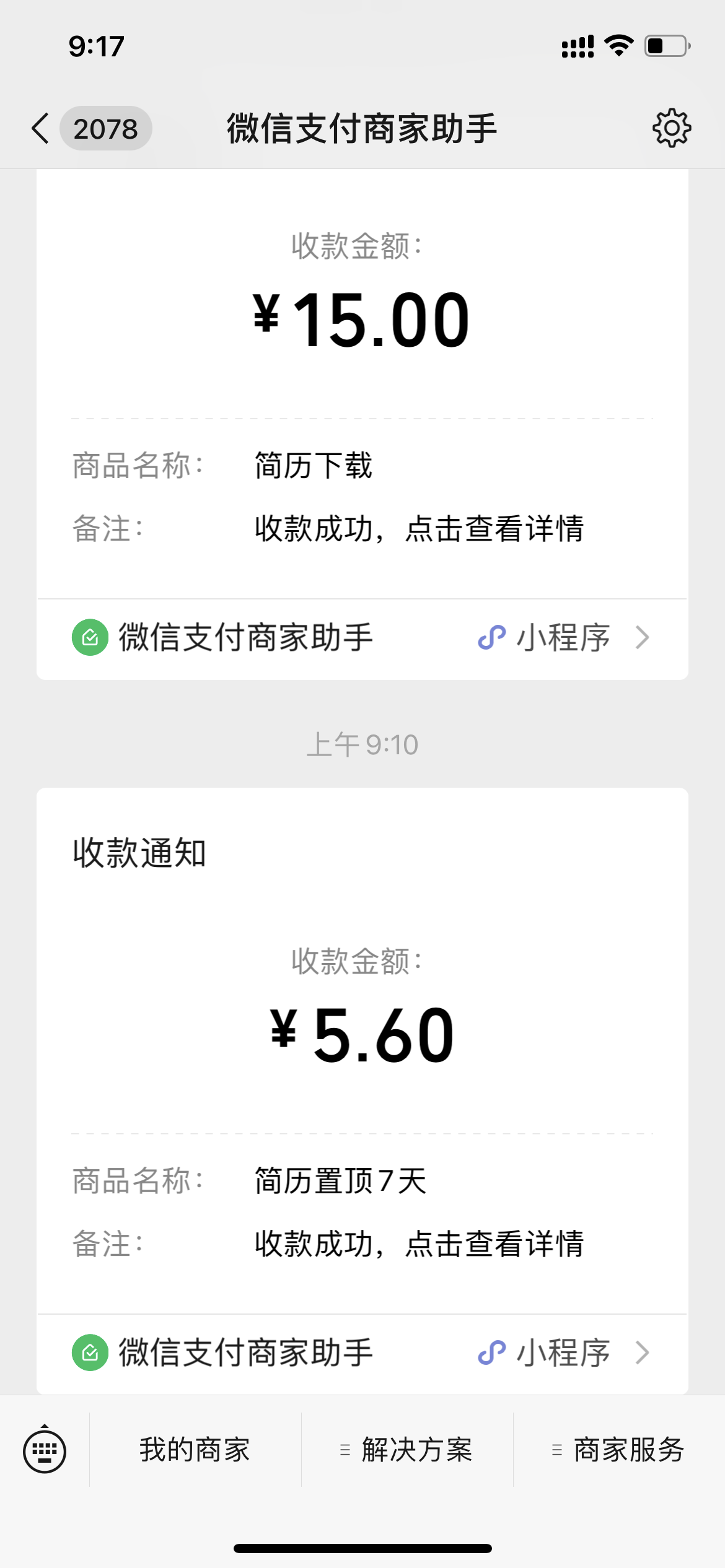The image size is (725, 1568).
Task: Open the ¥5.60 简历置顶7天 payment card
Action: (362, 1053)
